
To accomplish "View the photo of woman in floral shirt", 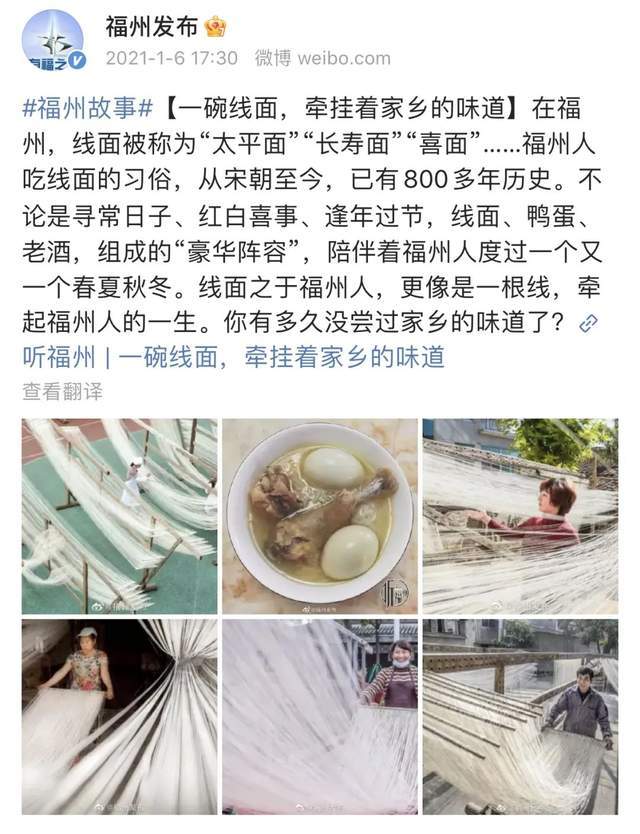I will point(119,715).
